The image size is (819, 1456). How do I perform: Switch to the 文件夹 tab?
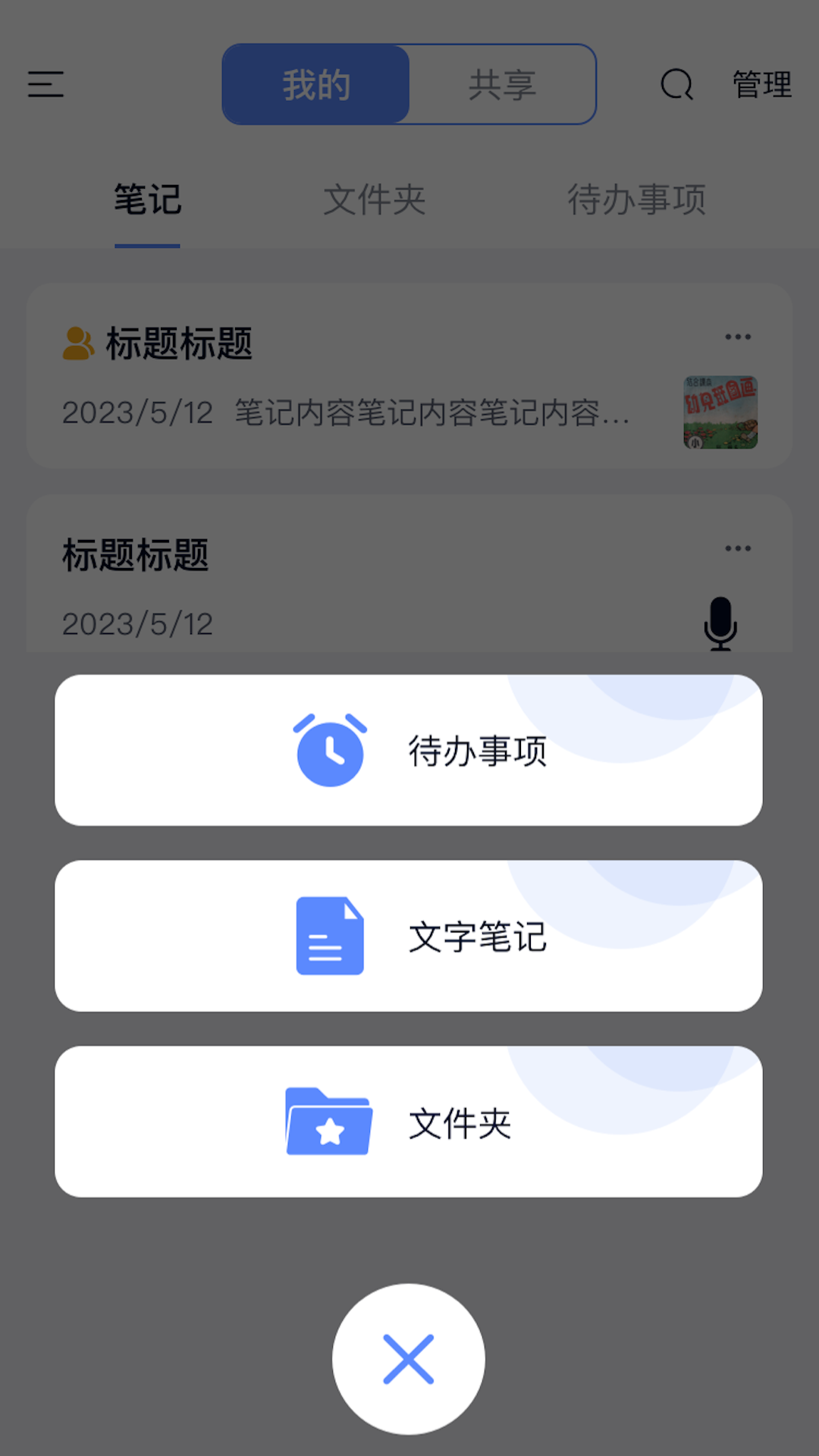pos(375,199)
